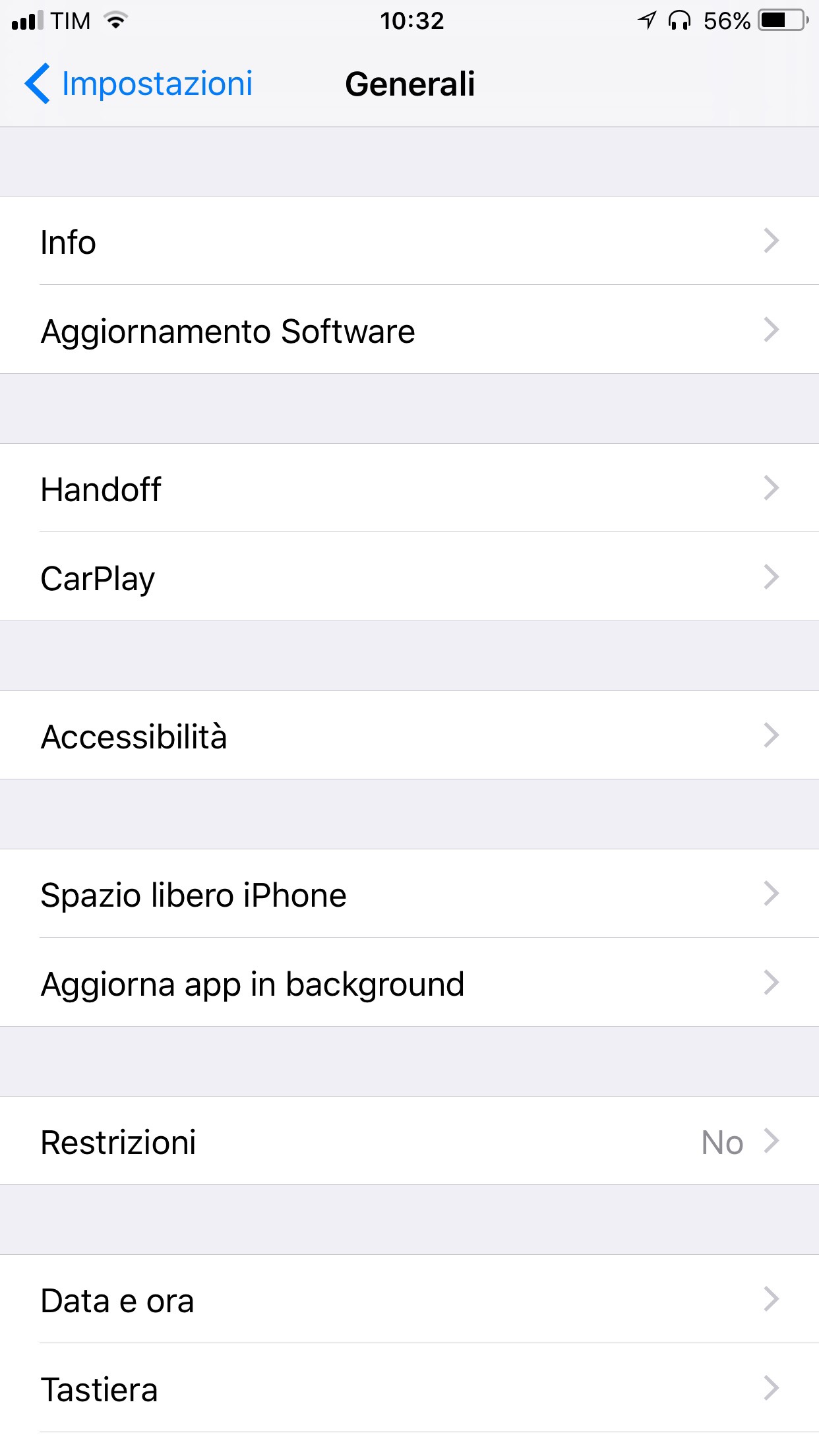Viewport: 819px width, 1456px height.
Task: Open Accessibilità settings
Action: coord(409,736)
